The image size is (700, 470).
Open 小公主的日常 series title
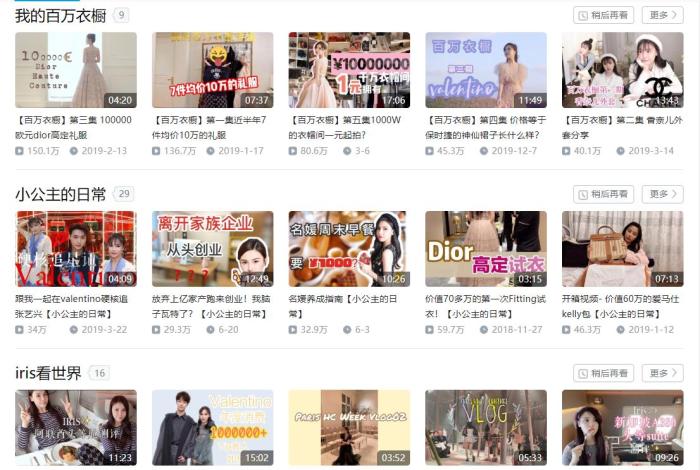(60, 194)
